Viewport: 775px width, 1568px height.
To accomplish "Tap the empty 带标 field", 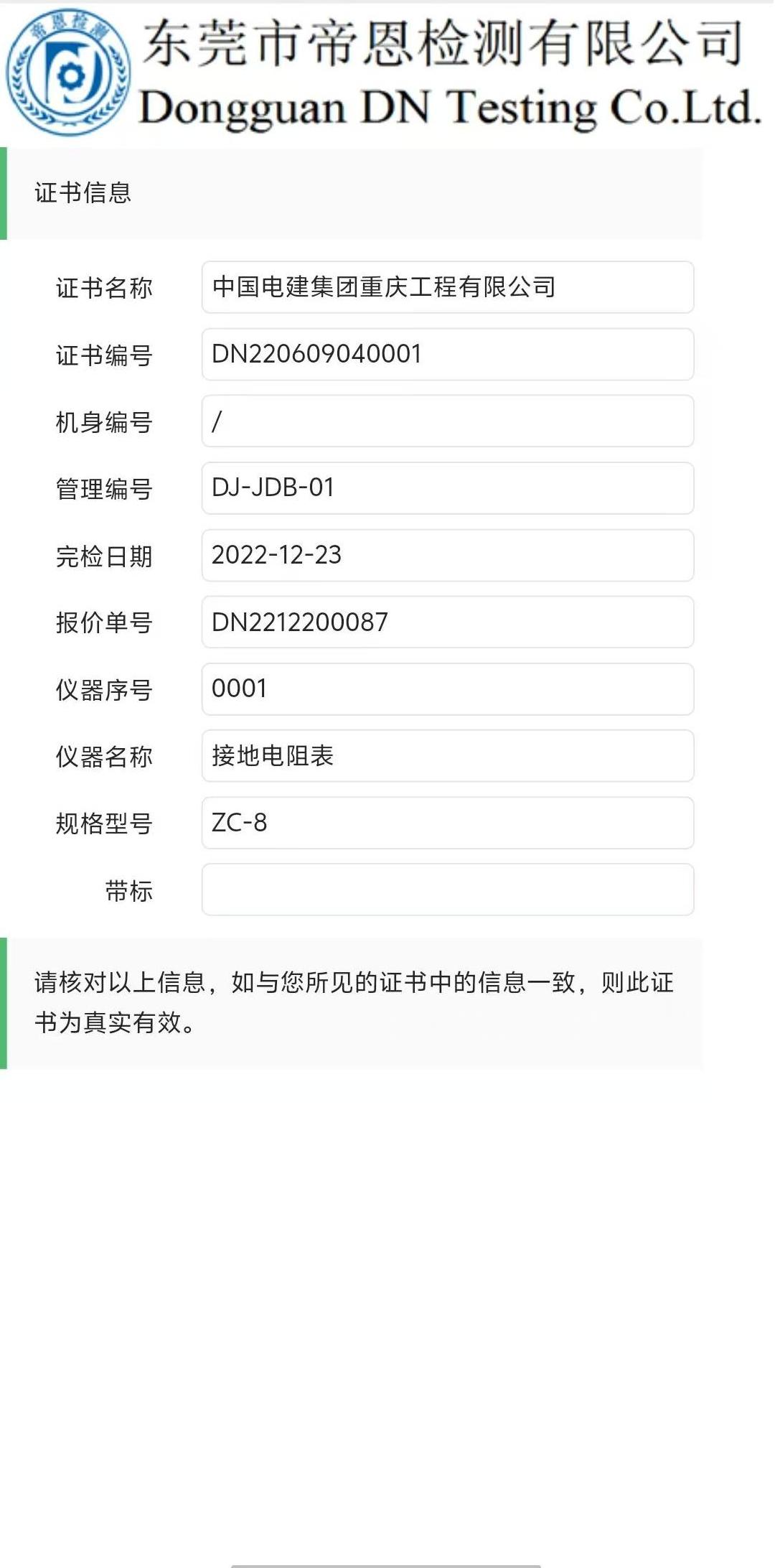I will click(448, 890).
